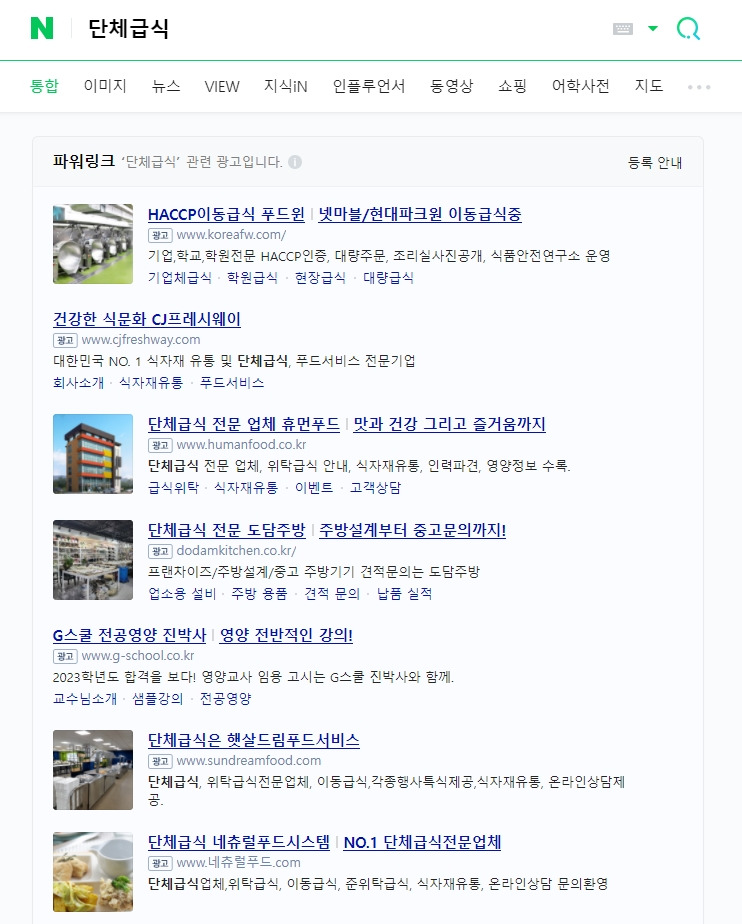742x924 pixels.
Task: Show more tabs with the three dots
Action: 699,87
